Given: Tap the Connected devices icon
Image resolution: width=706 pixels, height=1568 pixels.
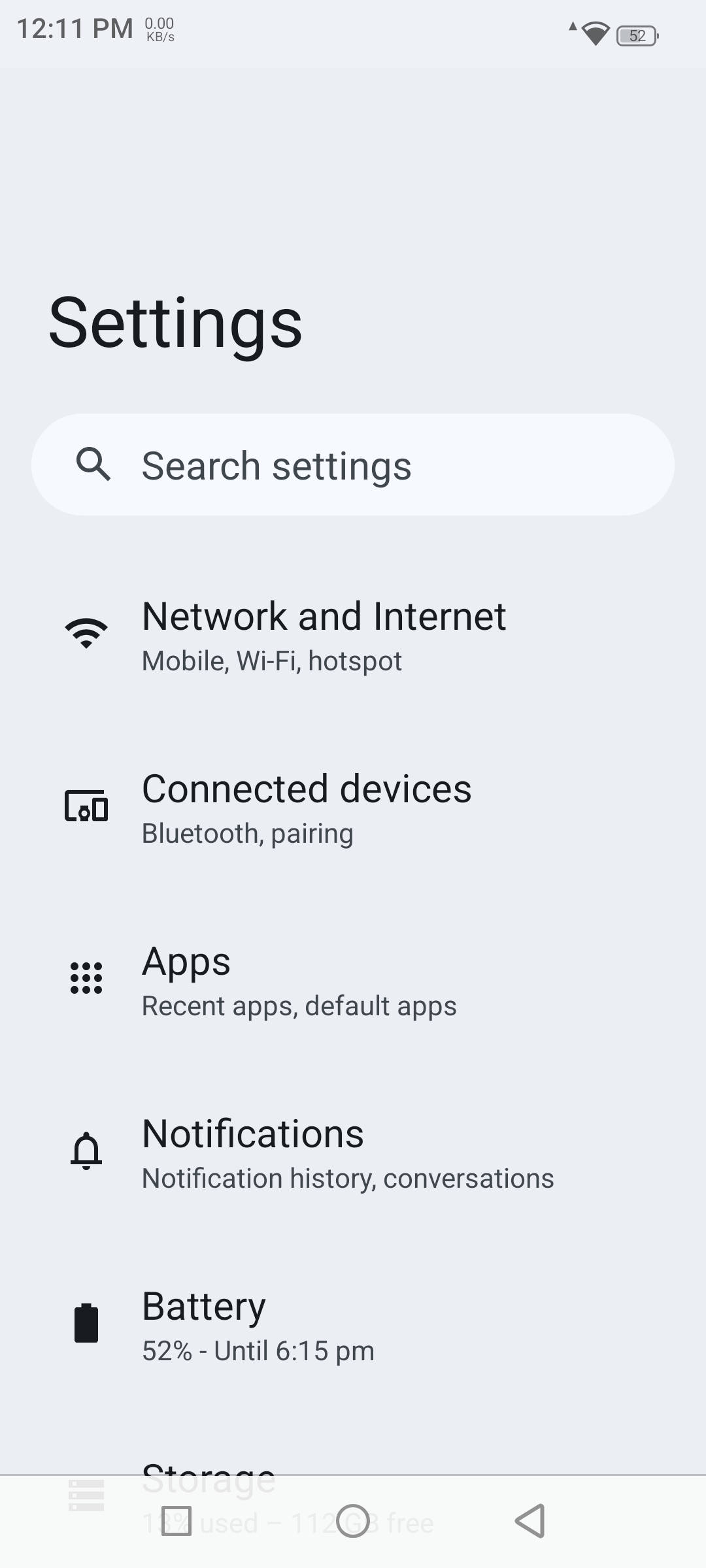Looking at the screenshot, I should (87, 806).
